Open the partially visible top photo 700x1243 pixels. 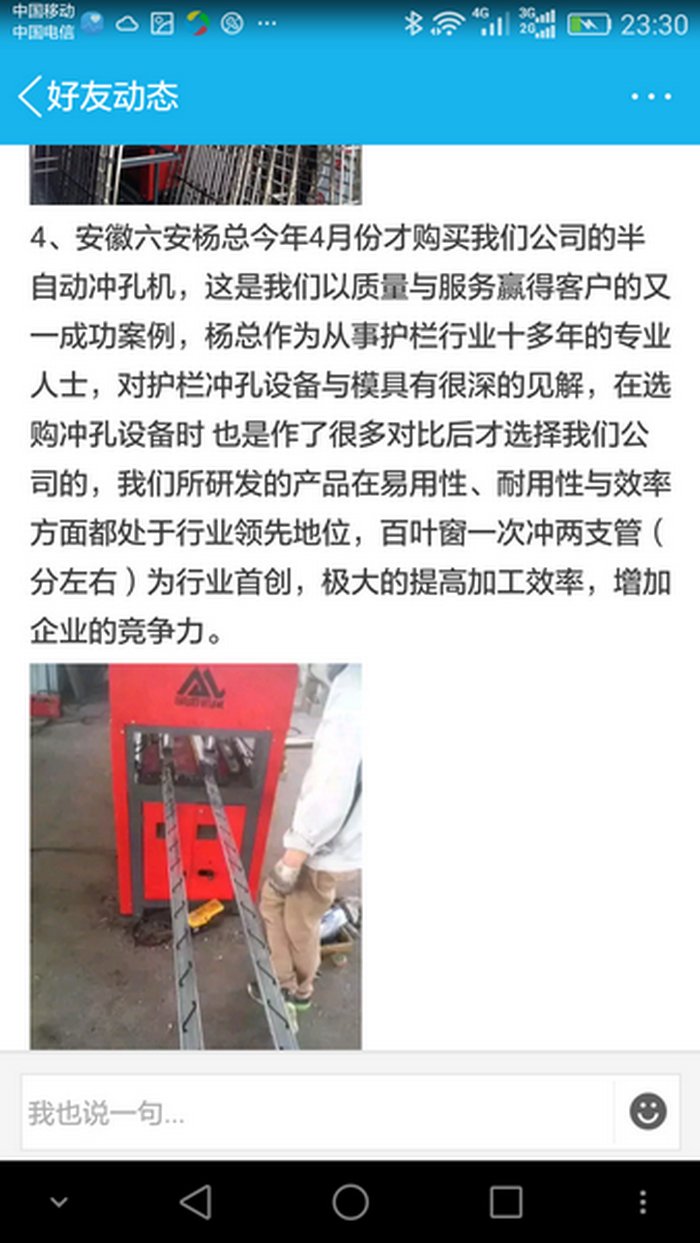(x=195, y=175)
